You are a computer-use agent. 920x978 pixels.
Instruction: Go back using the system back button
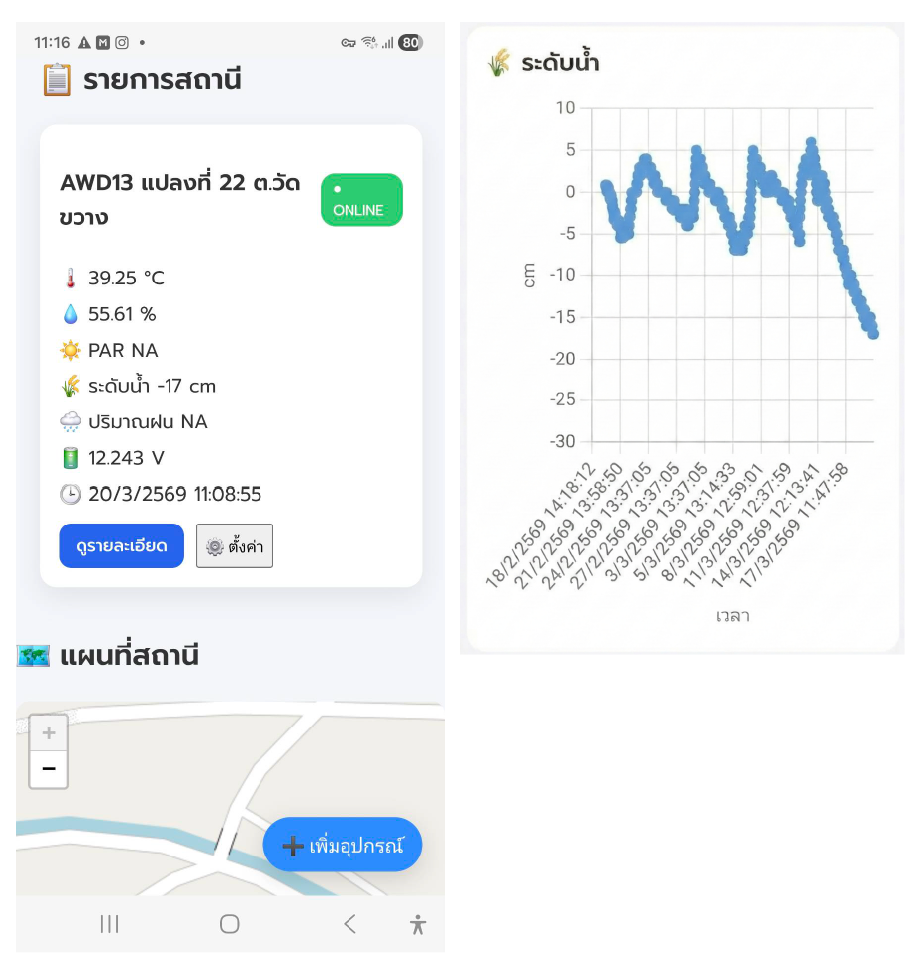click(349, 924)
